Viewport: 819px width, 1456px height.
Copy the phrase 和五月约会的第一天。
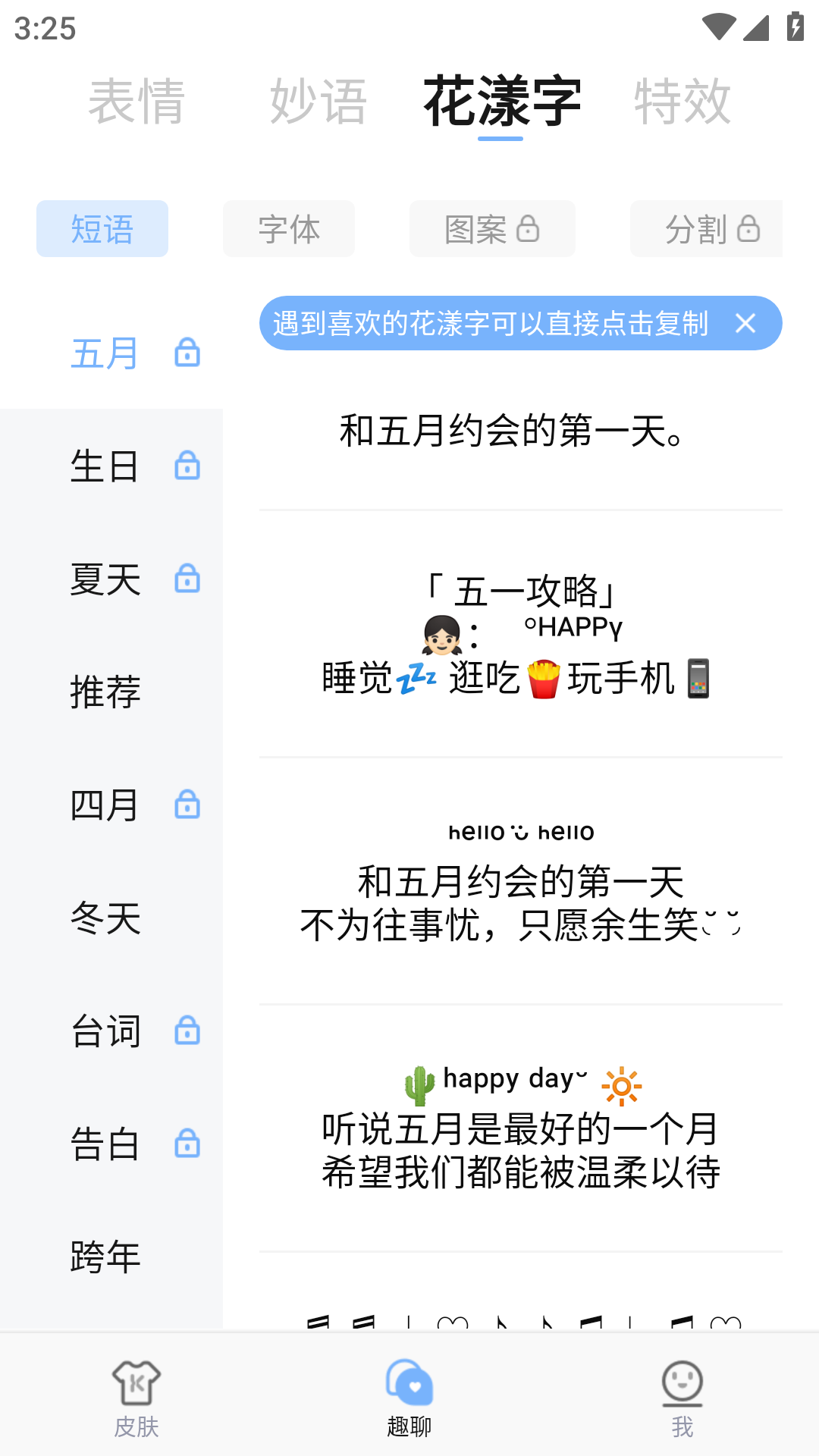[520, 431]
